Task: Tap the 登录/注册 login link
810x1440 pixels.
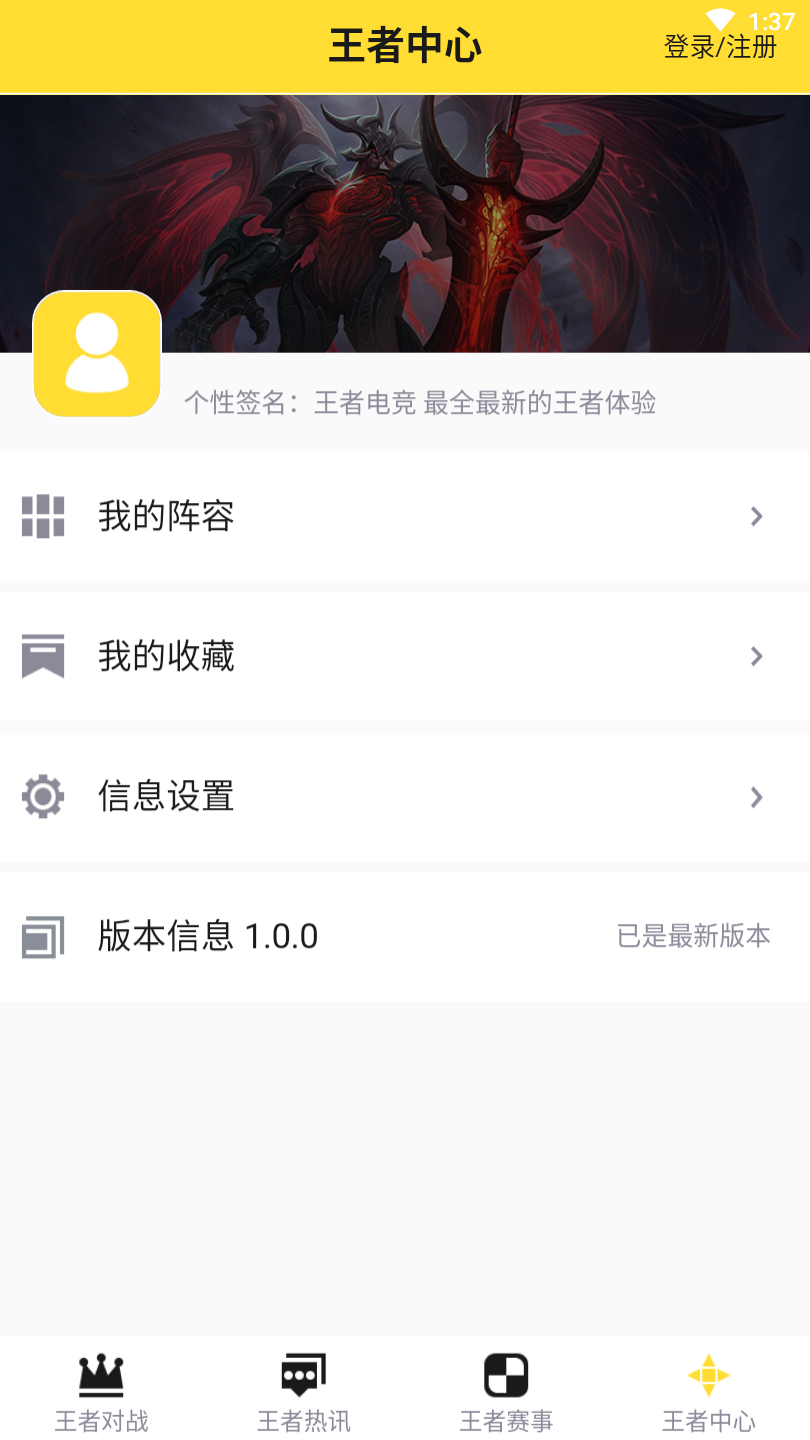Action: coord(720,46)
